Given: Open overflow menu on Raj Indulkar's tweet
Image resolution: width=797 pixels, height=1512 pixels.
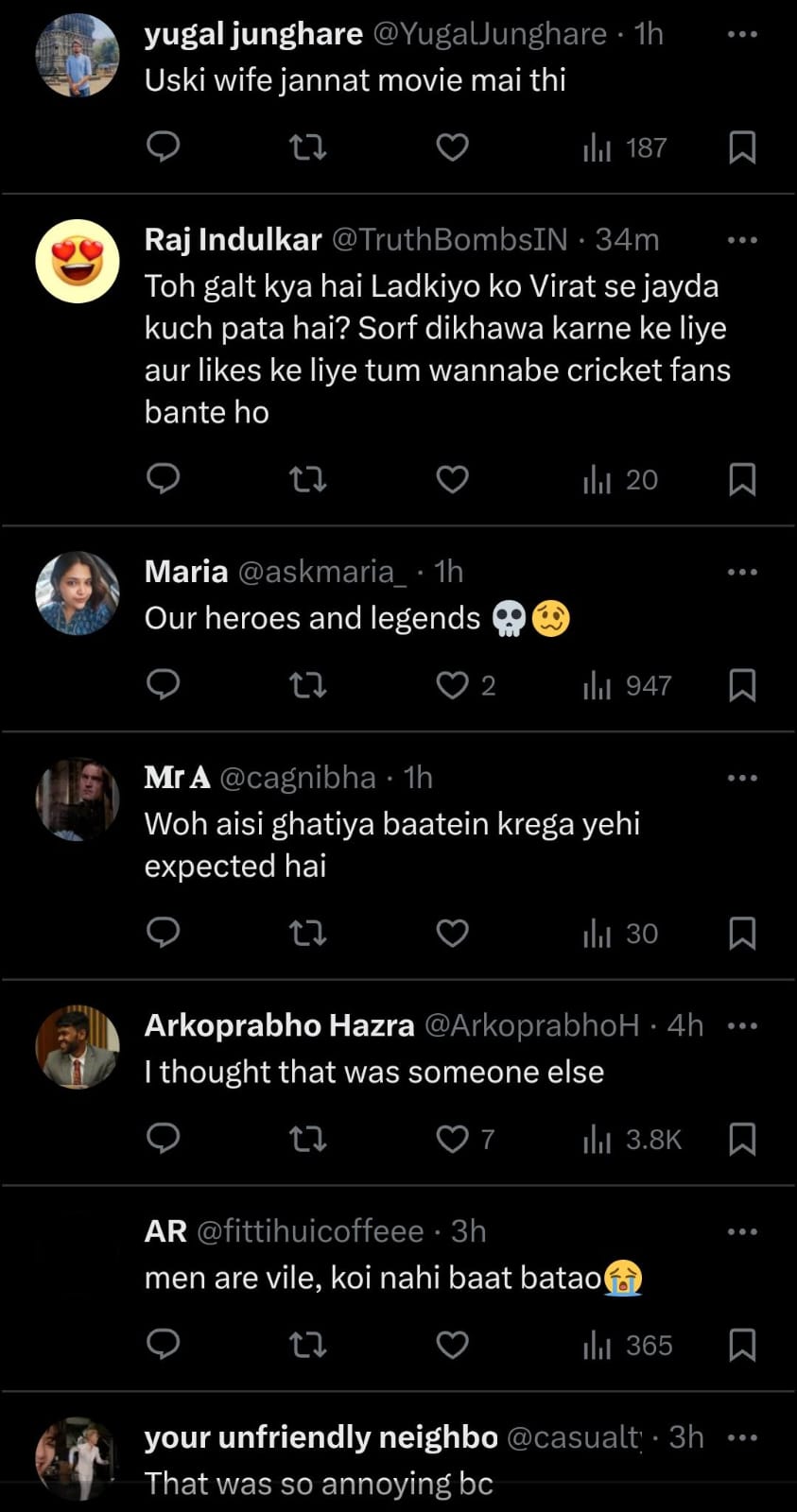Looking at the screenshot, I should coord(742,240).
